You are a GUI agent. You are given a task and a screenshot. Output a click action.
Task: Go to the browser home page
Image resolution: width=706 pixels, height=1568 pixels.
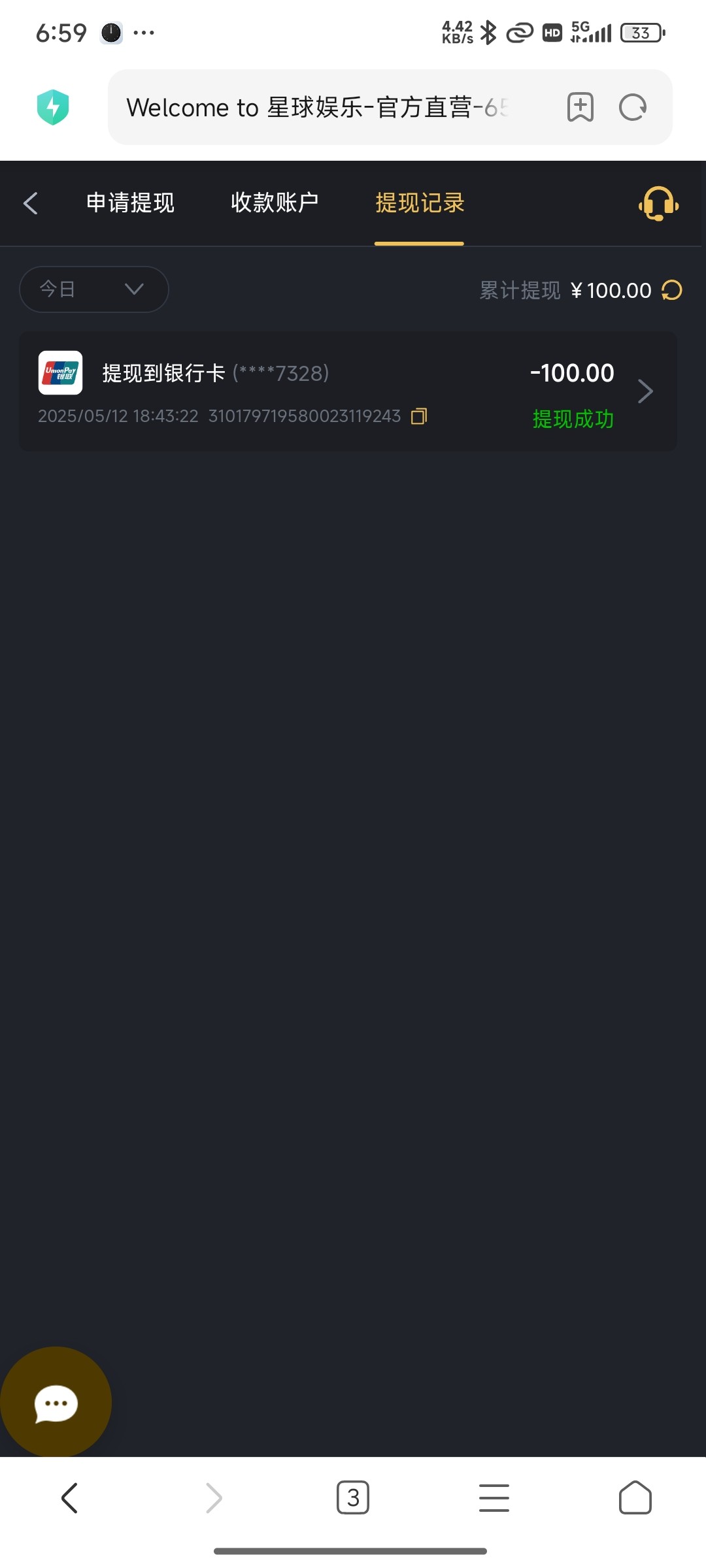click(x=635, y=1497)
